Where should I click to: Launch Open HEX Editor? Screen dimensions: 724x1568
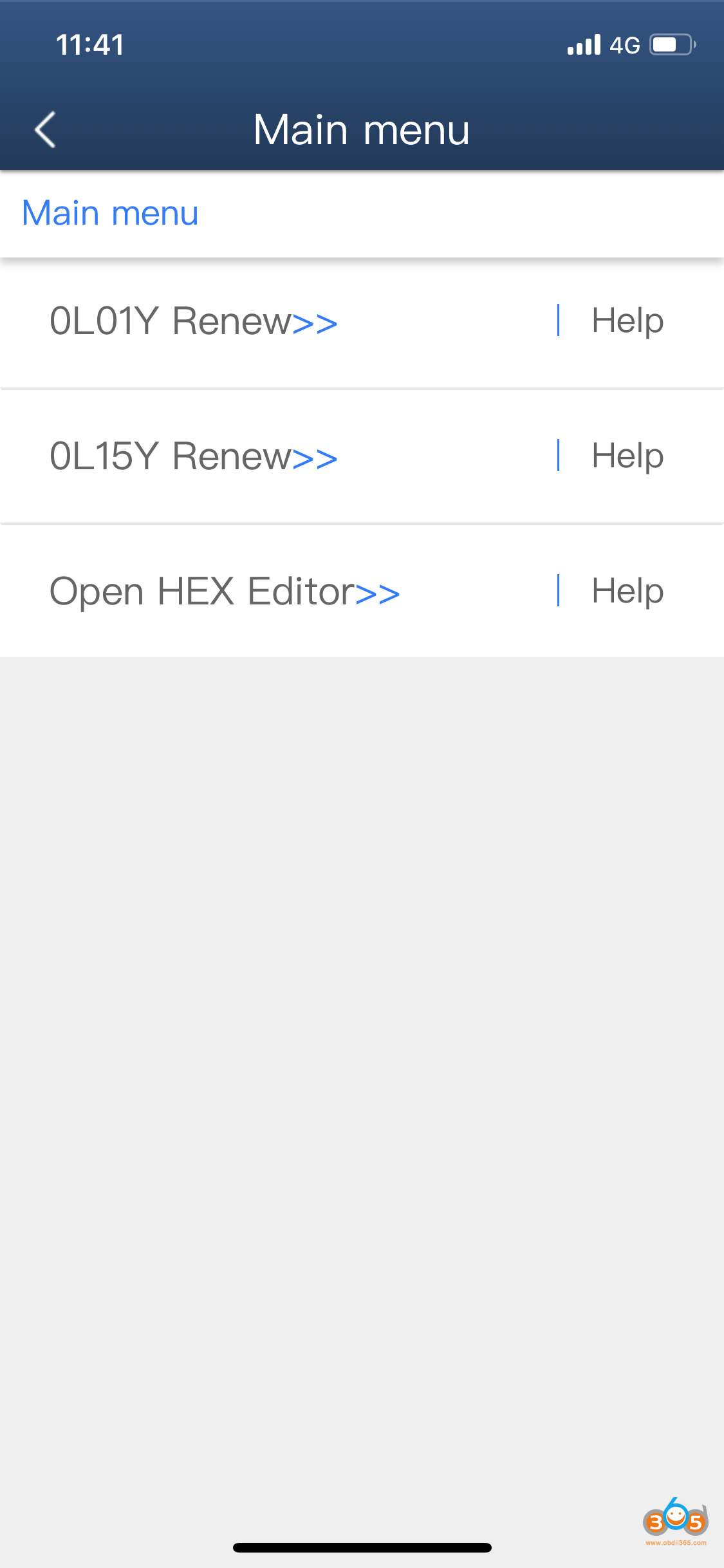[x=224, y=591]
